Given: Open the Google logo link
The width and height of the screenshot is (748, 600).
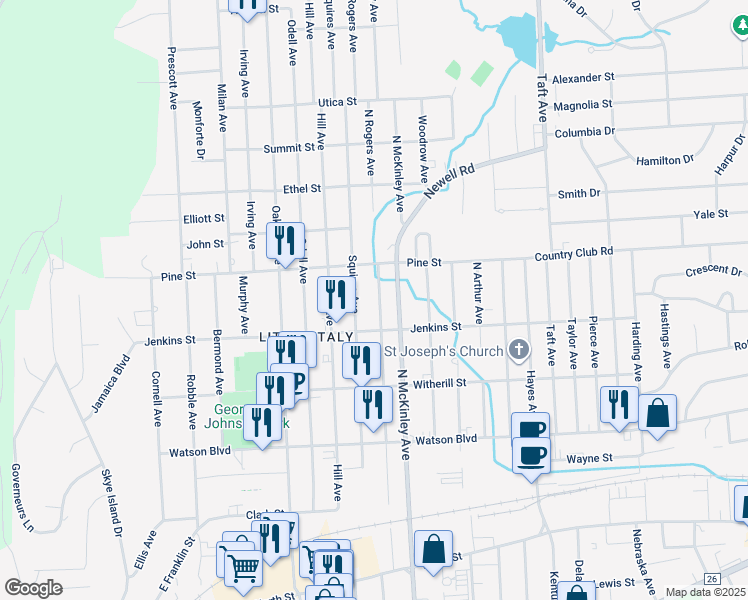Looking at the screenshot, I should coord(33,588).
